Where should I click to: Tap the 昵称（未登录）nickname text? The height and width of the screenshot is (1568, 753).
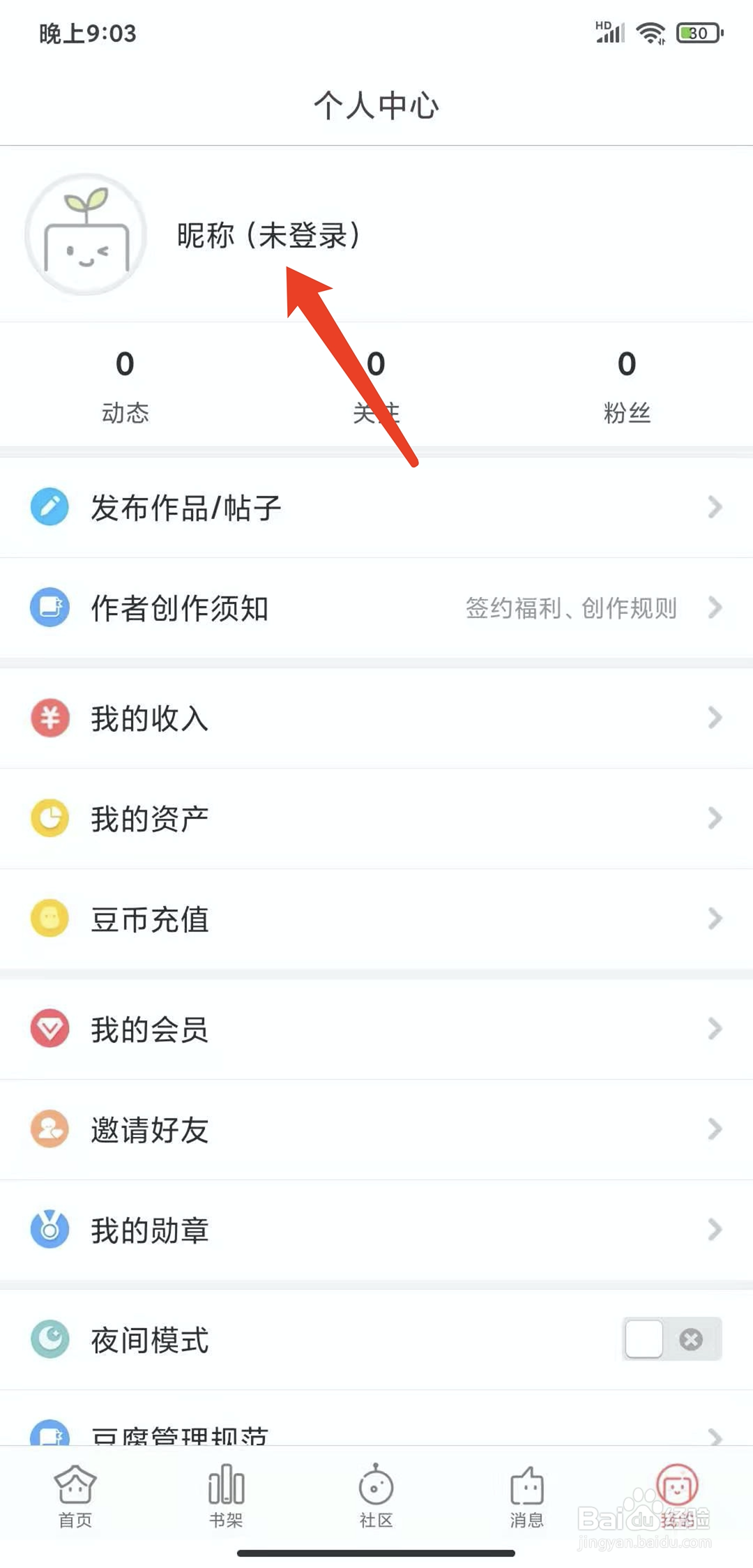[268, 237]
